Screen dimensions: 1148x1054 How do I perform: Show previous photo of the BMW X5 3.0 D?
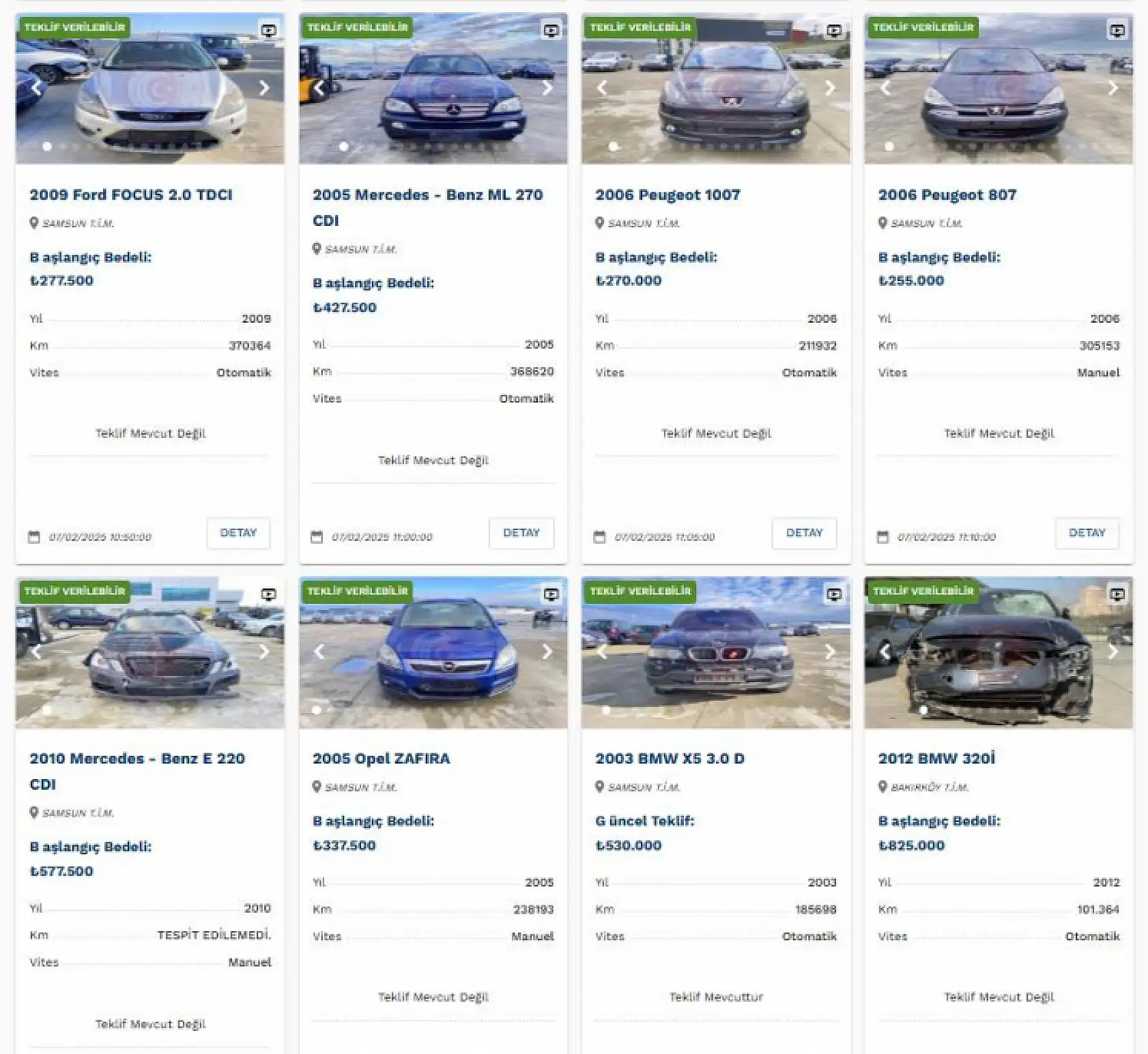602,652
